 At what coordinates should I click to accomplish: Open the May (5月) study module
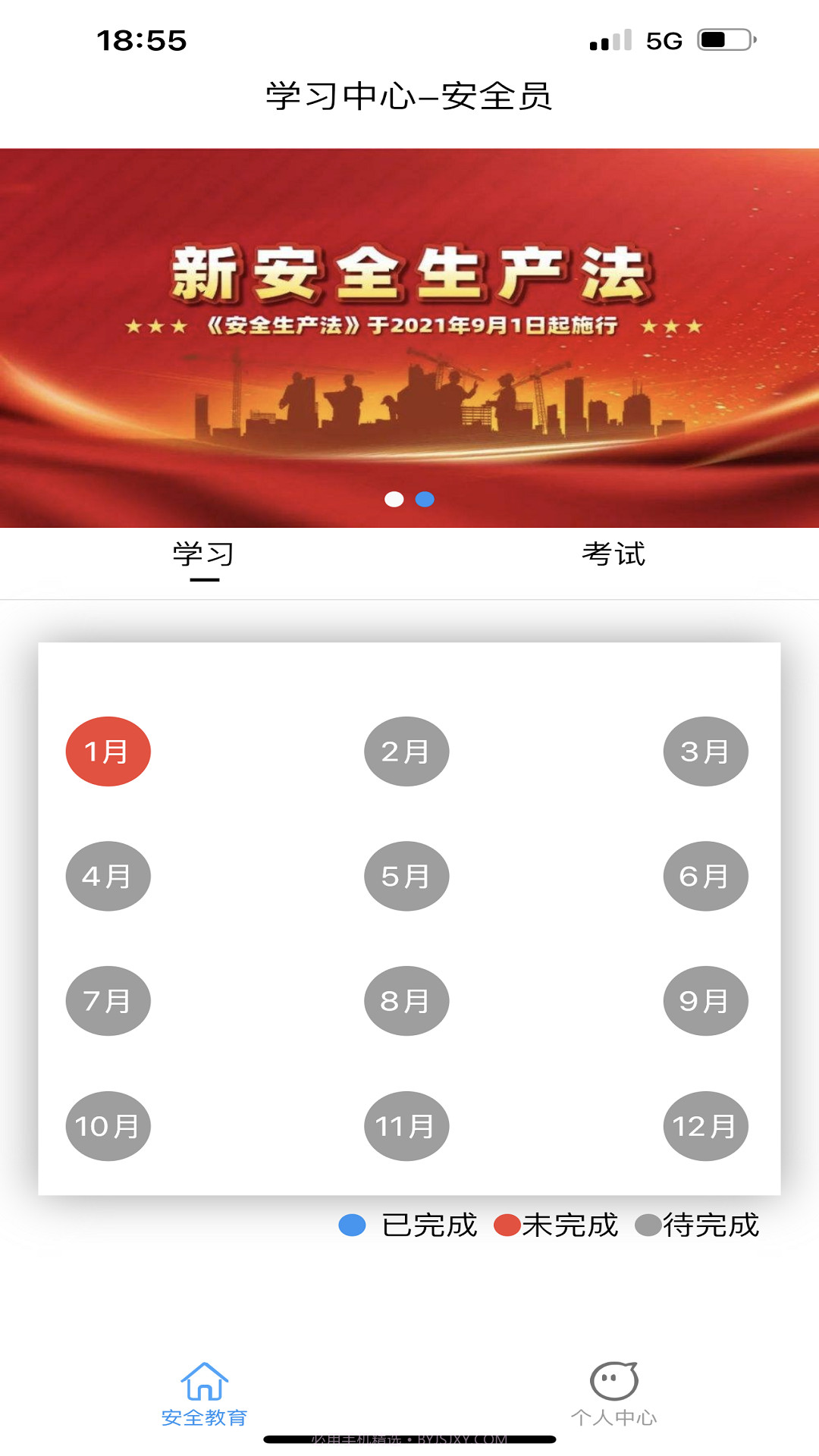(406, 875)
